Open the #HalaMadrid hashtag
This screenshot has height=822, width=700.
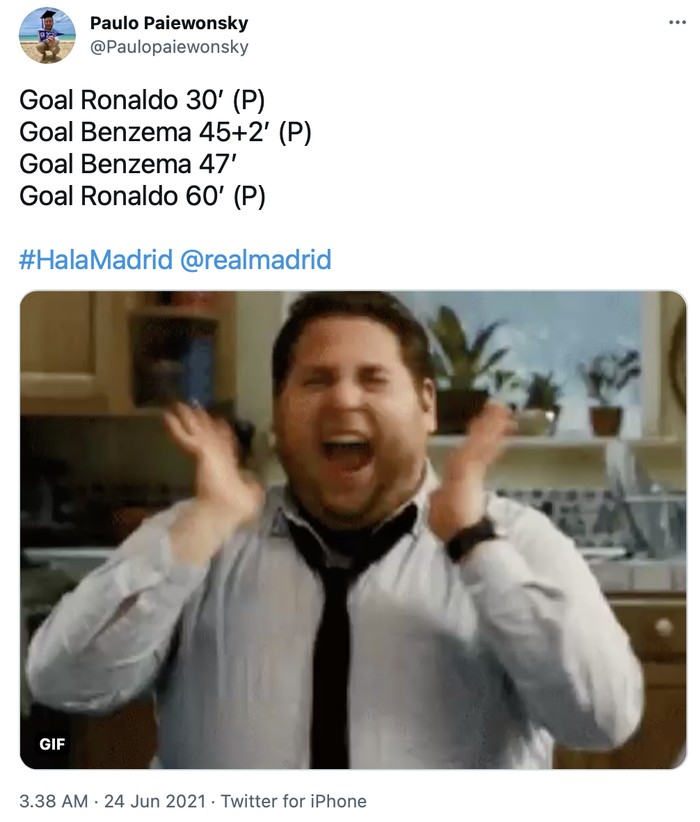[95, 261]
